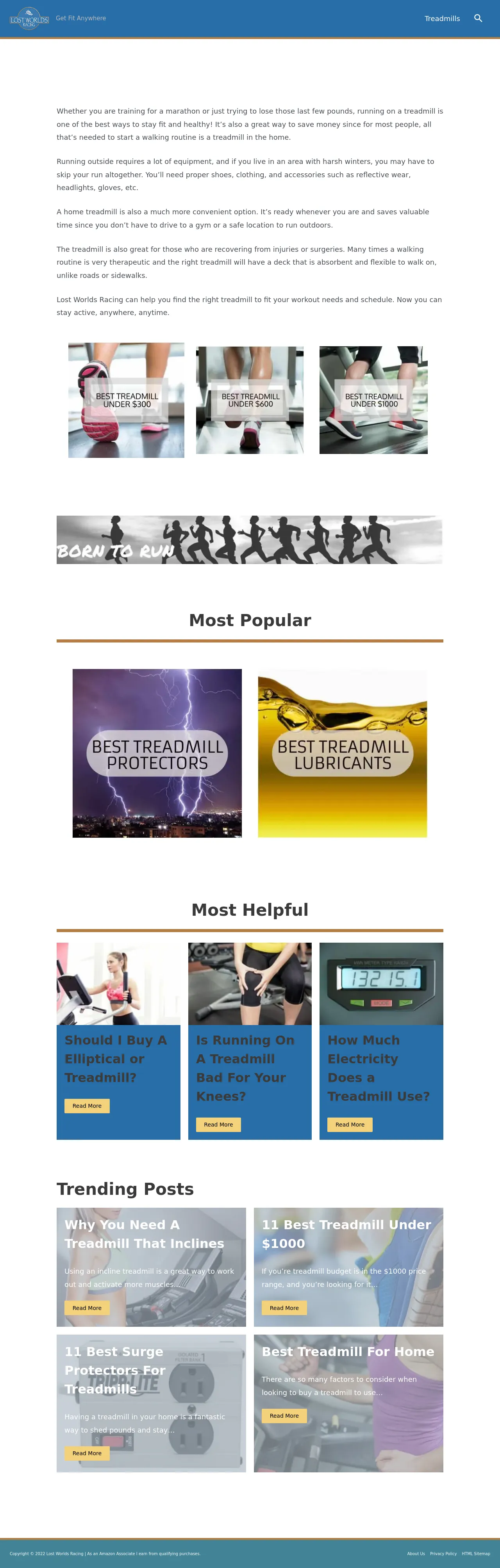Screen dimensions: 500x1568
Task: Open Best Treadmill Under $600 tile
Action: point(250,400)
